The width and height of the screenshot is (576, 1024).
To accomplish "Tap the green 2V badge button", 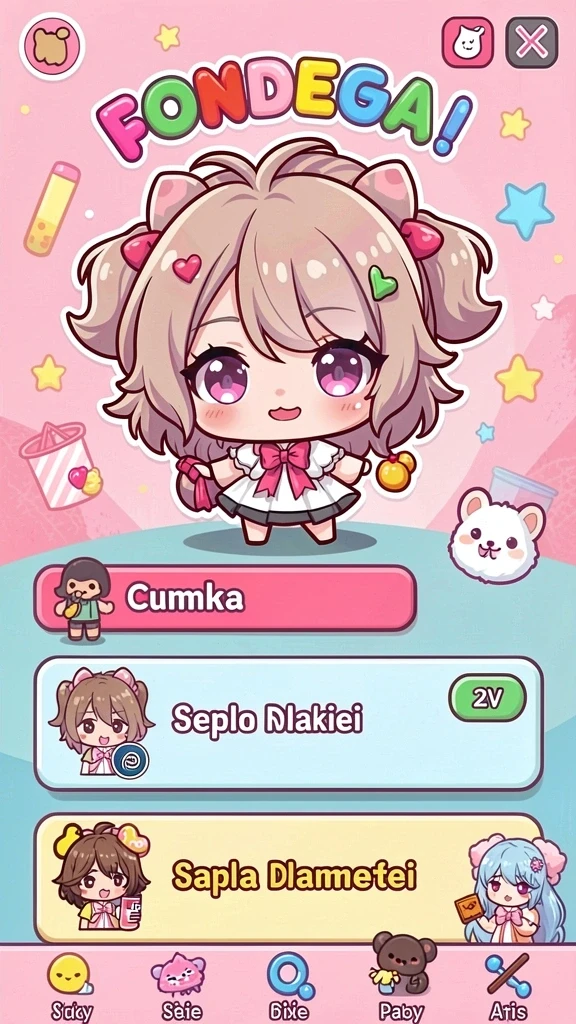I will point(487,698).
